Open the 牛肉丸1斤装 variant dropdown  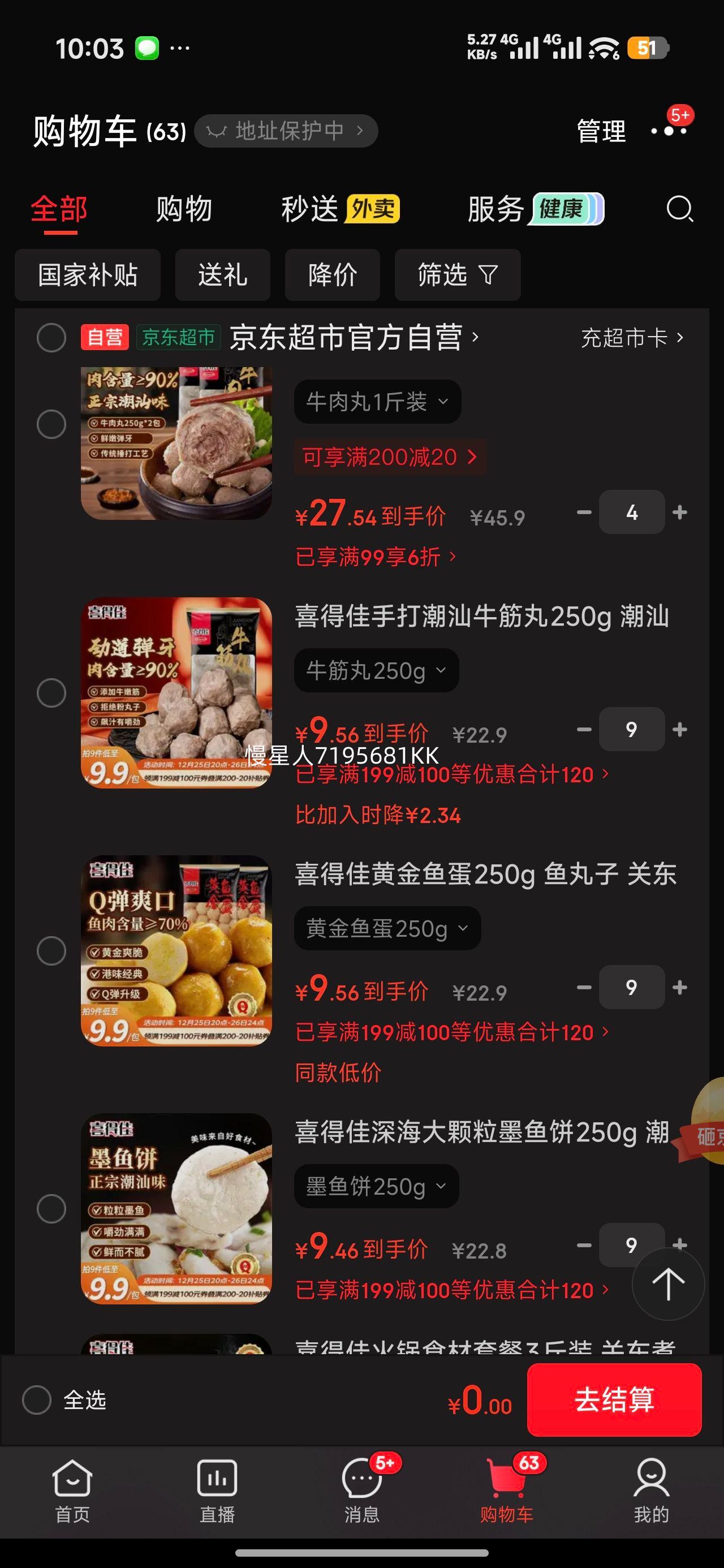click(x=376, y=401)
